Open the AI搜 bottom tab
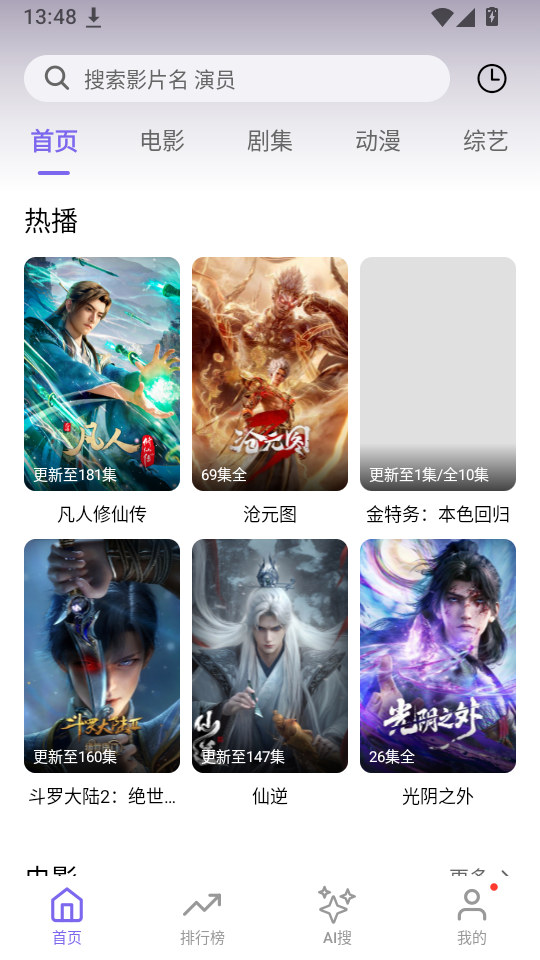Screen dimensions: 540x960 tap(337, 917)
